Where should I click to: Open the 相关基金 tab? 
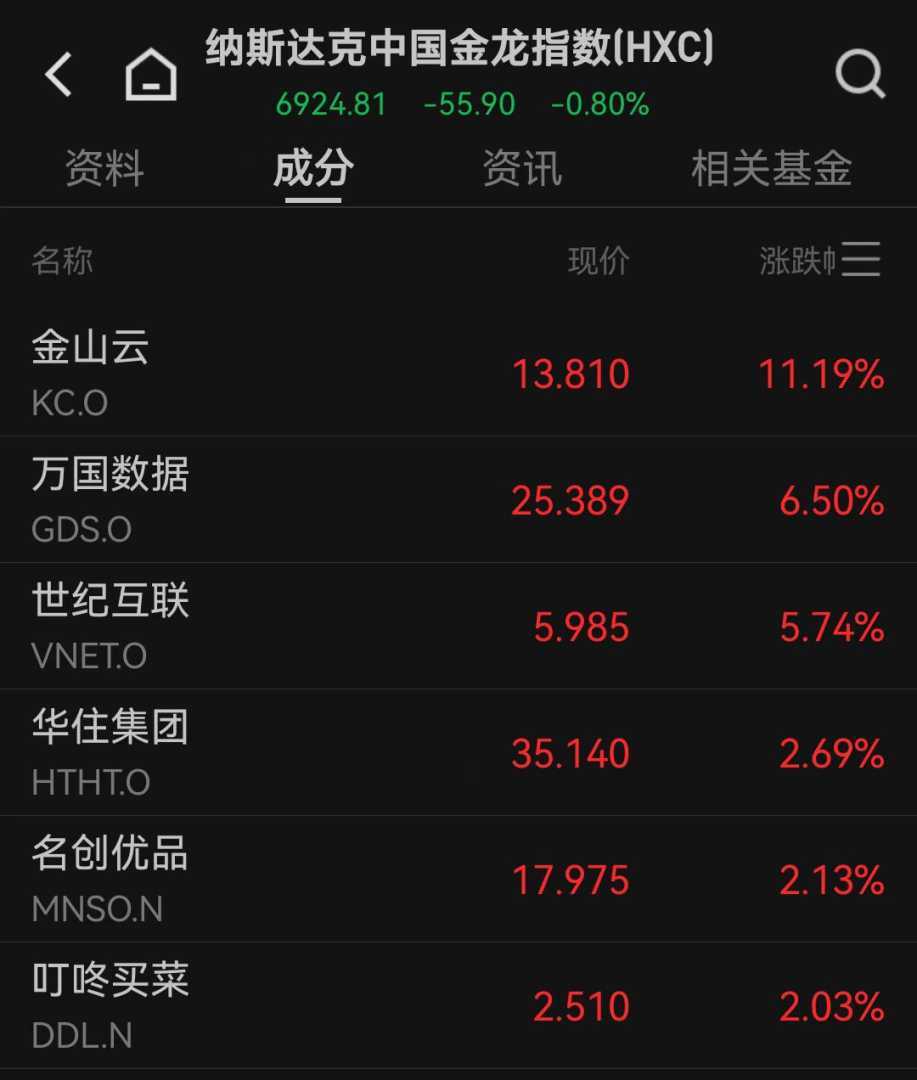pos(772,167)
